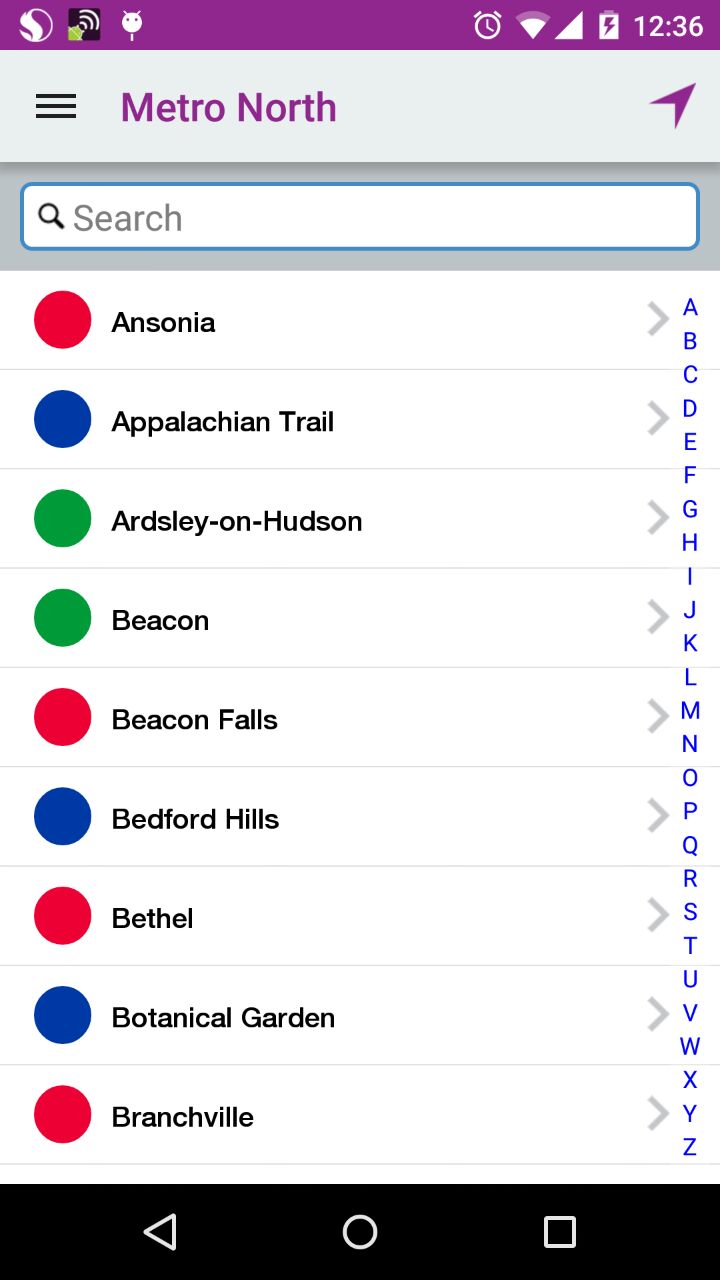This screenshot has height=1280, width=720.
Task: Focus the Search field
Action: click(x=360, y=217)
